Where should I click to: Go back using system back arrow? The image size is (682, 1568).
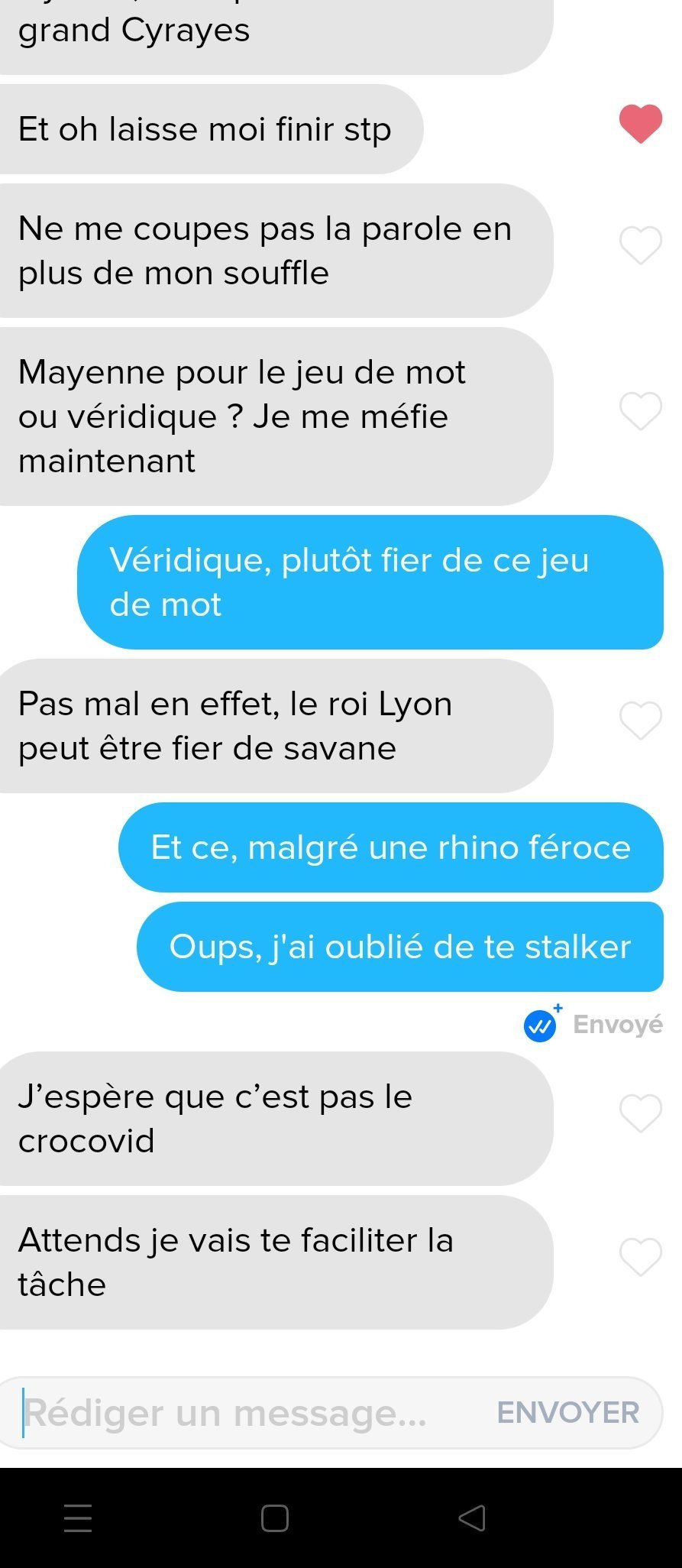click(x=472, y=1518)
